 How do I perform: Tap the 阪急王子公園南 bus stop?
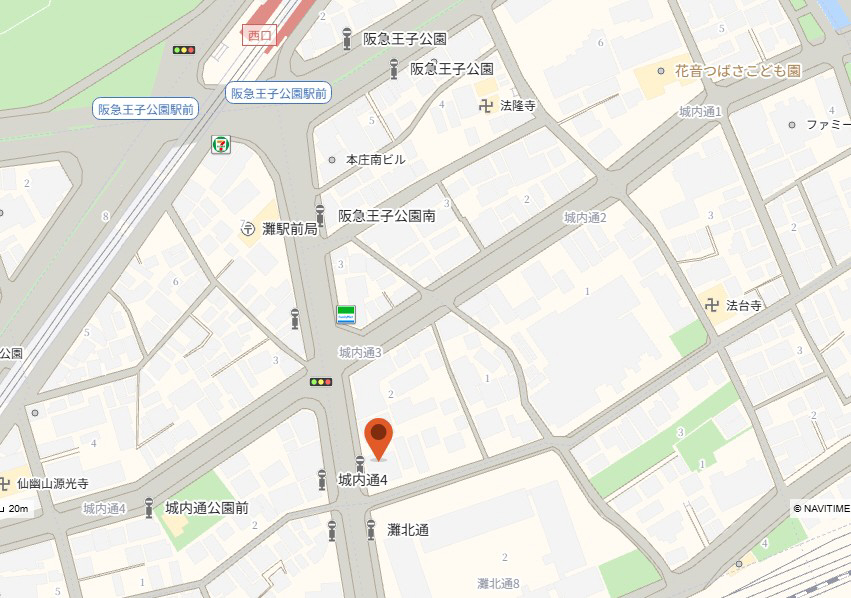pos(320,215)
